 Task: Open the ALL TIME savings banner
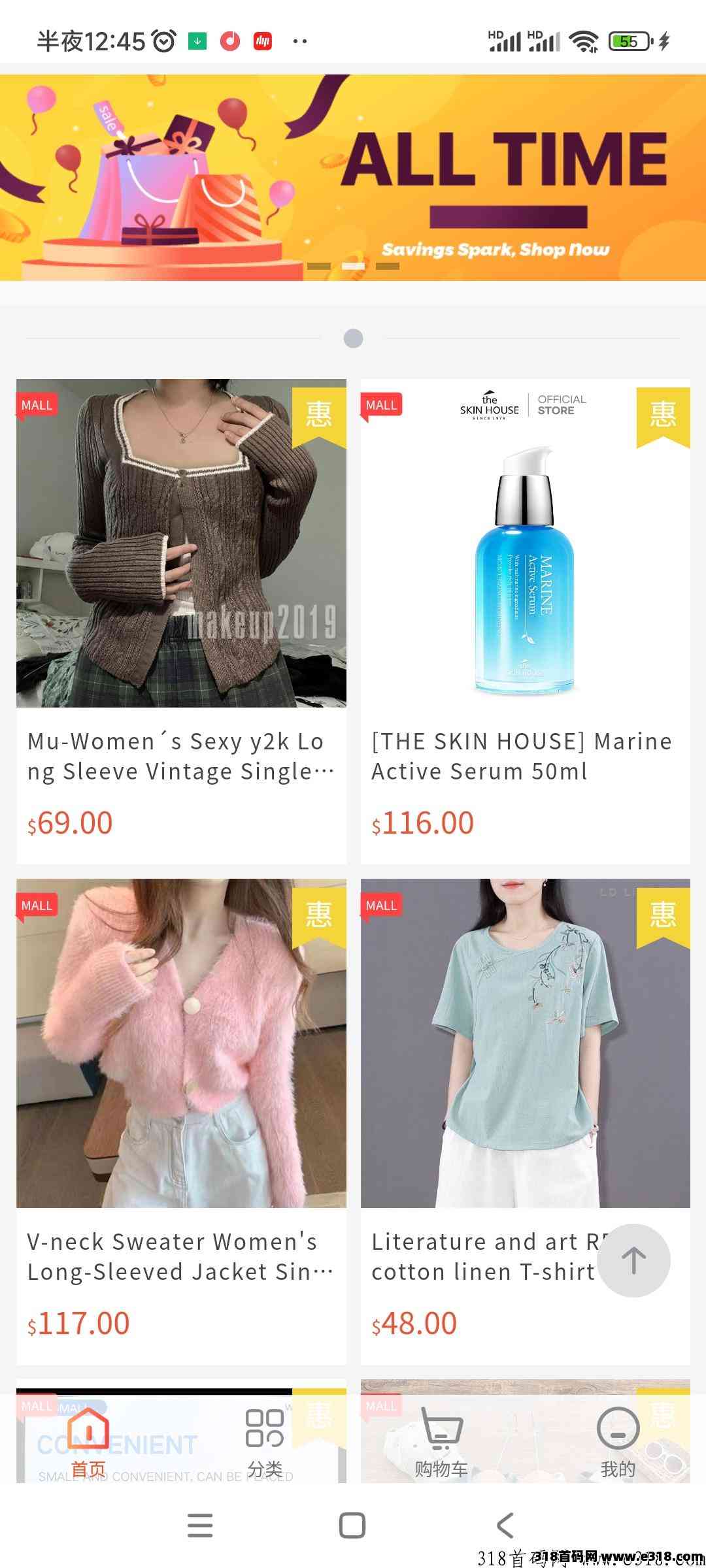353,178
